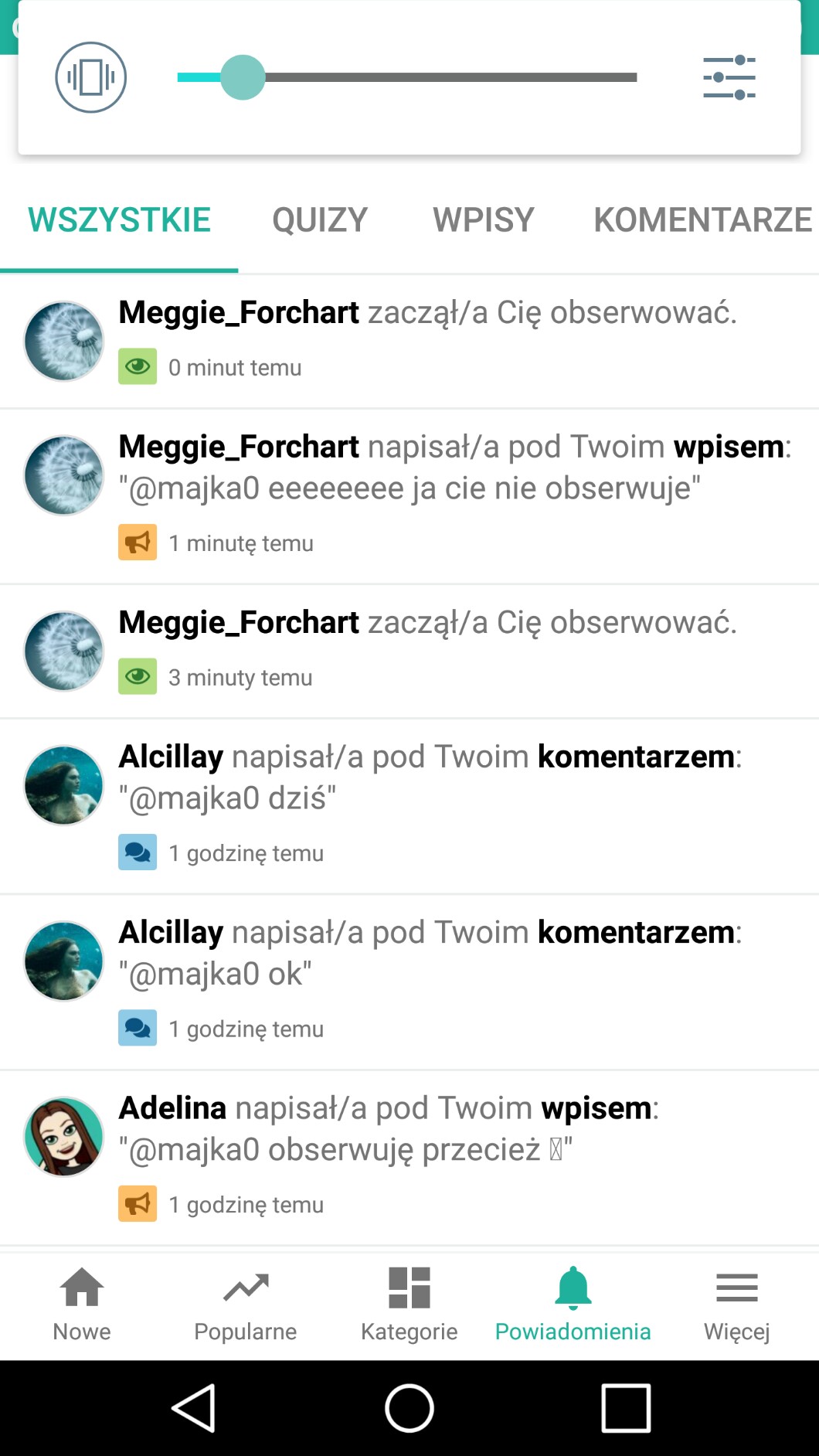Open the volume settings sliders icon
819x1456 pixels.
(x=729, y=77)
